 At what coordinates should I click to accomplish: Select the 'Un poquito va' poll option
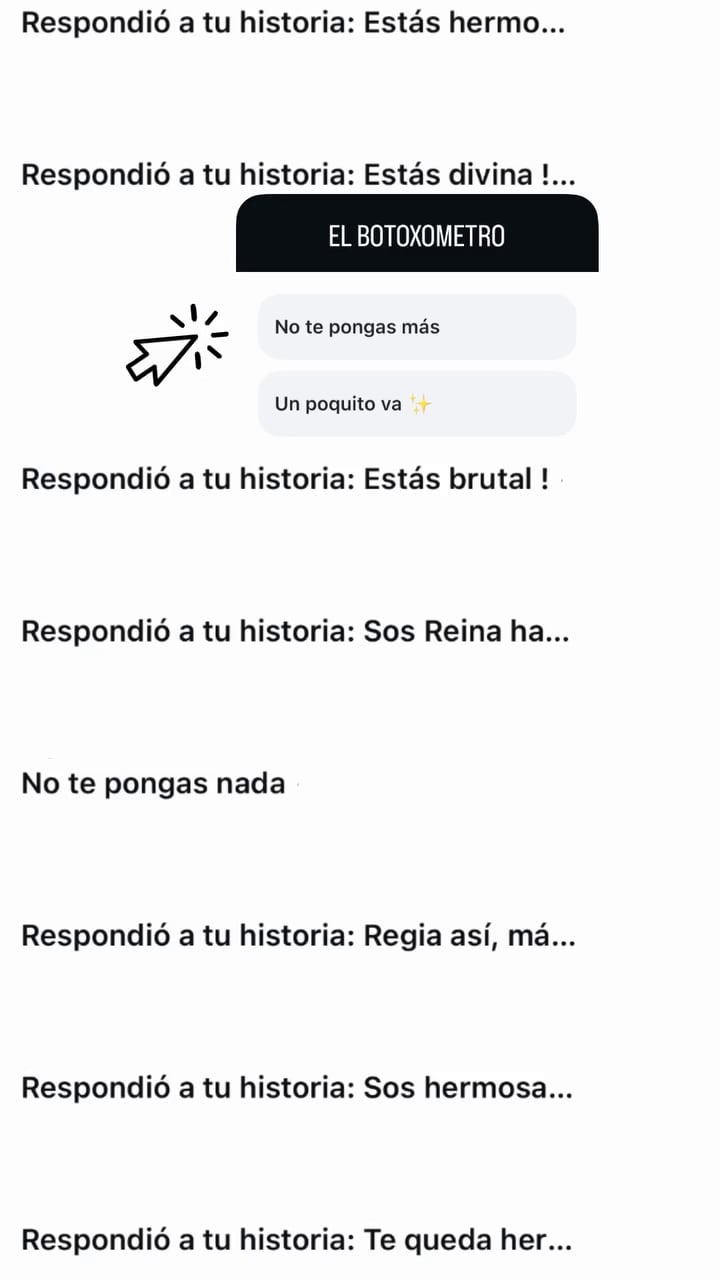coord(416,403)
